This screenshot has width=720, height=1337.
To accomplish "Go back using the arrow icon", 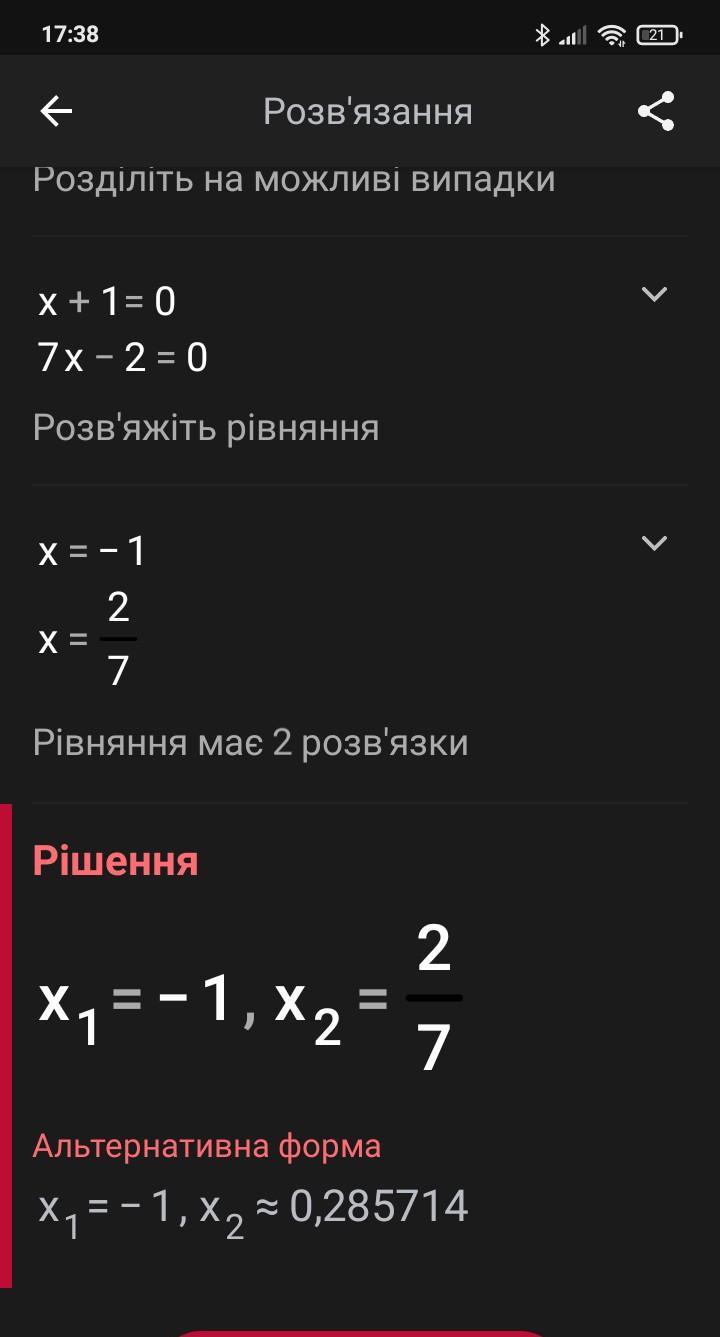I will point(56,111).
